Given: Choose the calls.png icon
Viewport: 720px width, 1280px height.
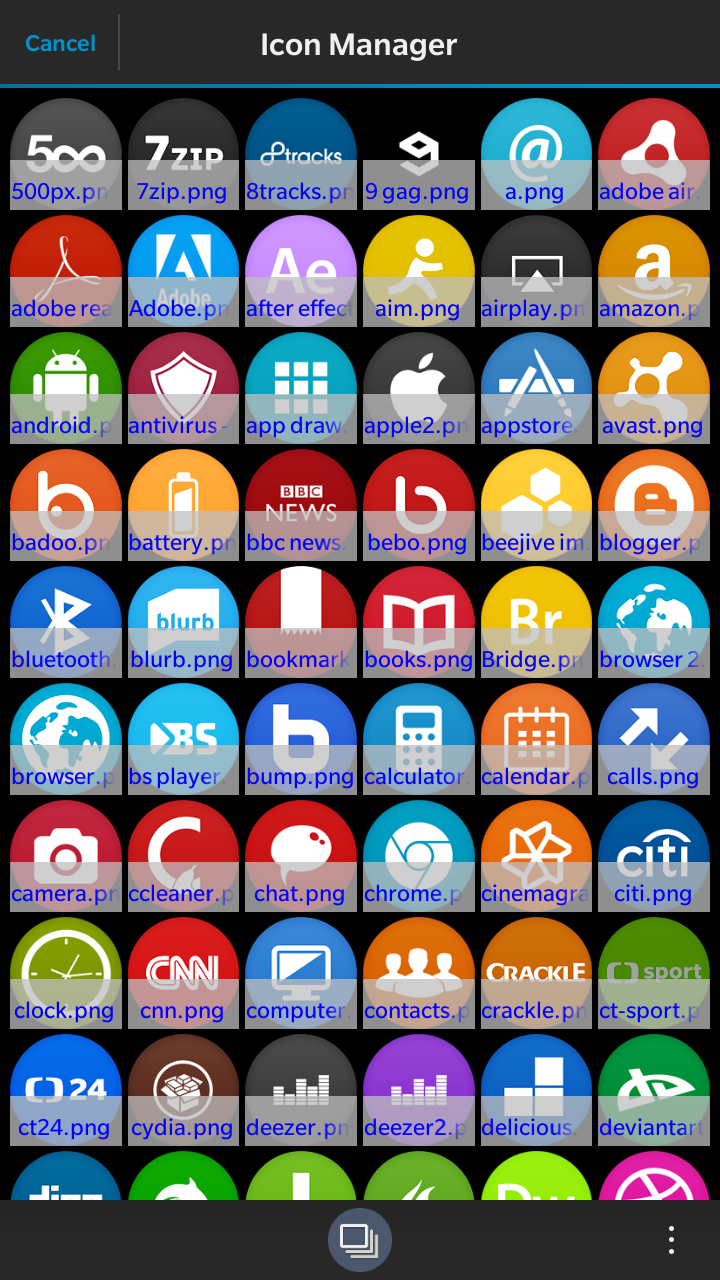Looking at the screenshot, I should [654, 739].
